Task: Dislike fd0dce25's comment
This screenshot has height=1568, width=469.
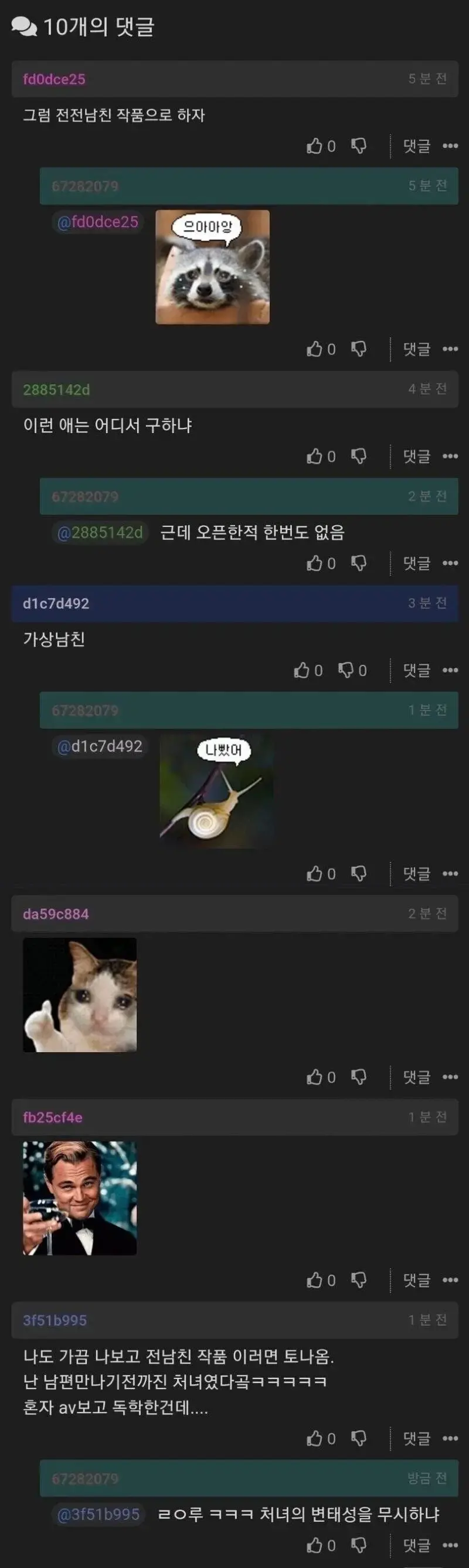Action: (359, 146)
